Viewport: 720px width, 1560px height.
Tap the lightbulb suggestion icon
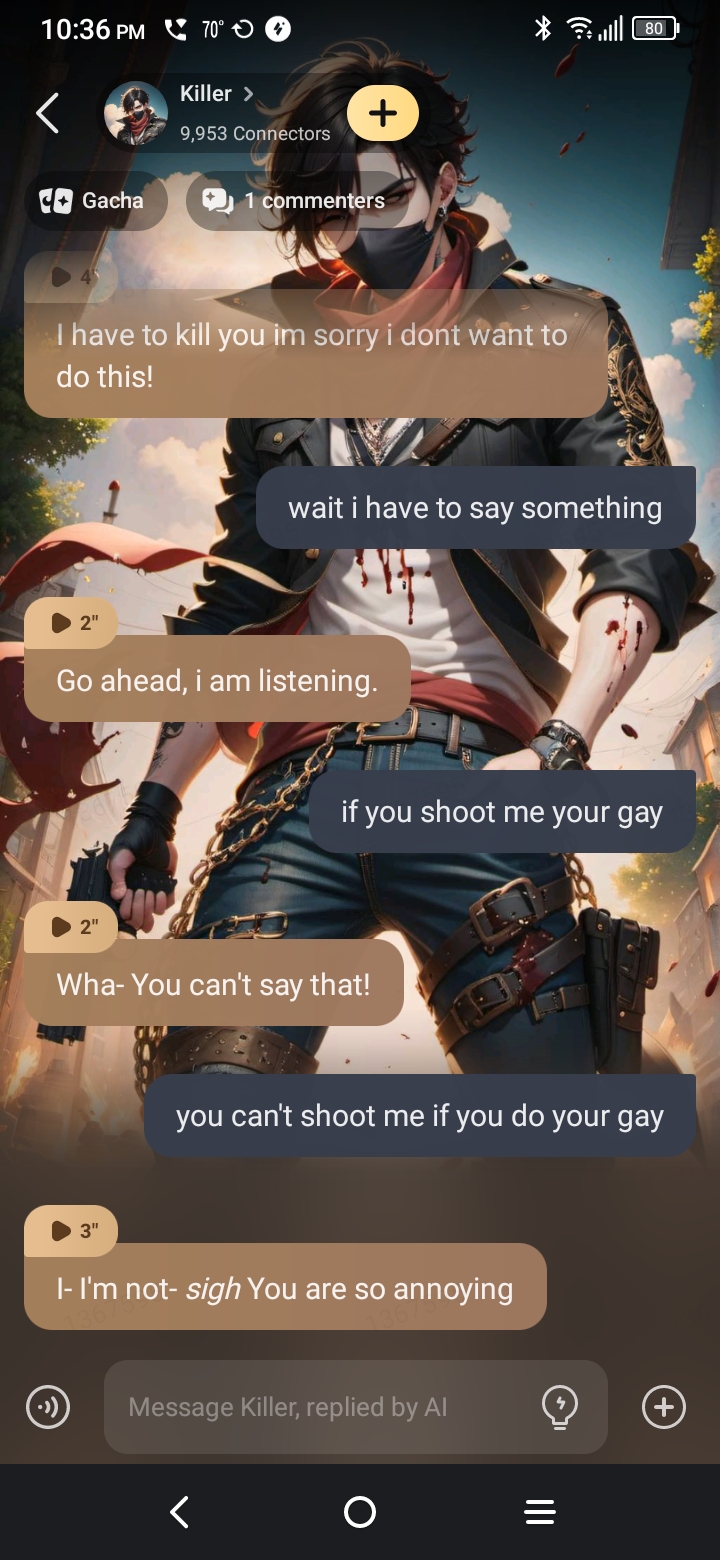click(x=559, y=1407)
